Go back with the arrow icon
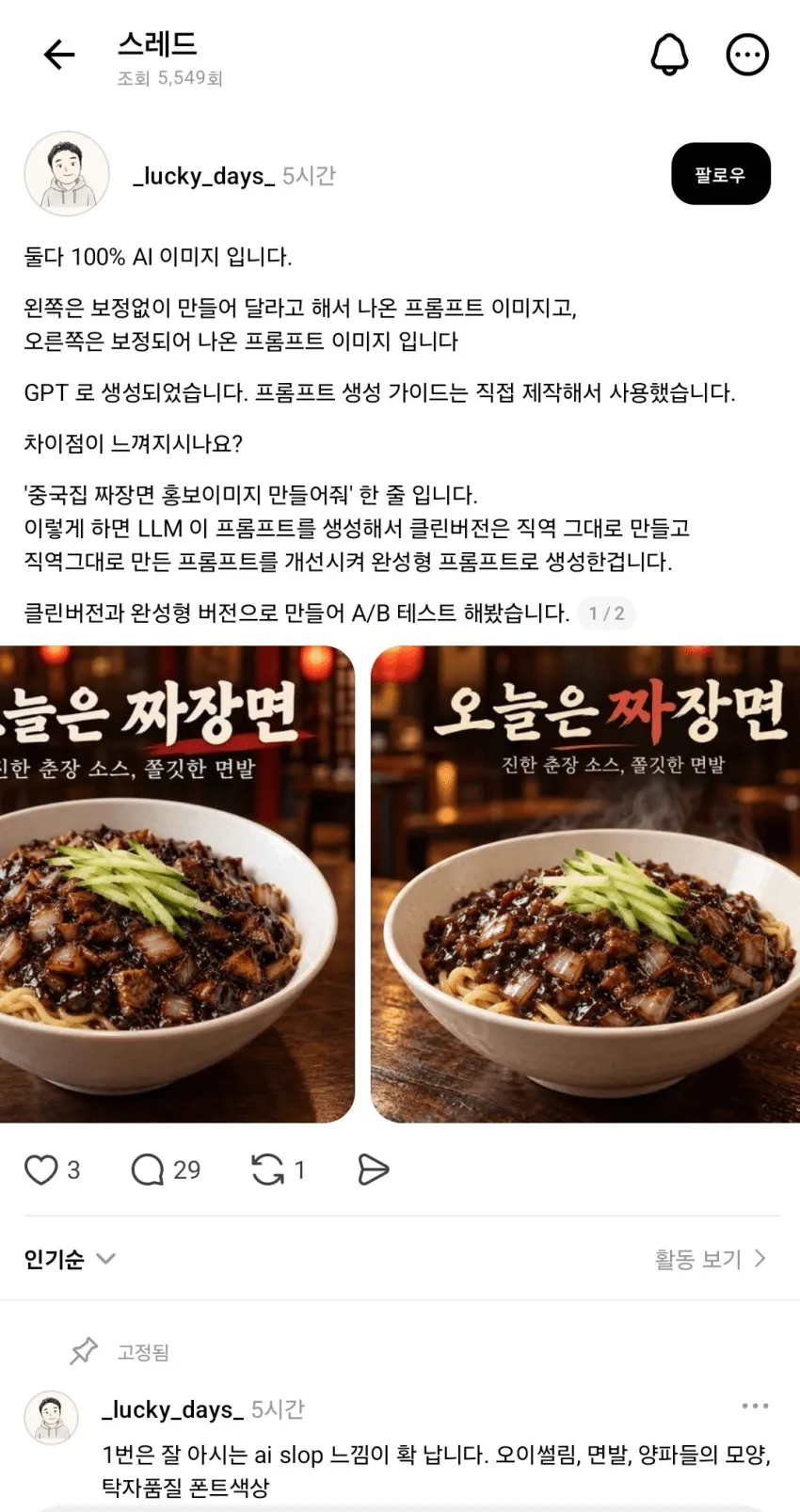This screenshot has width=800, height=1512. click(59, 55)
